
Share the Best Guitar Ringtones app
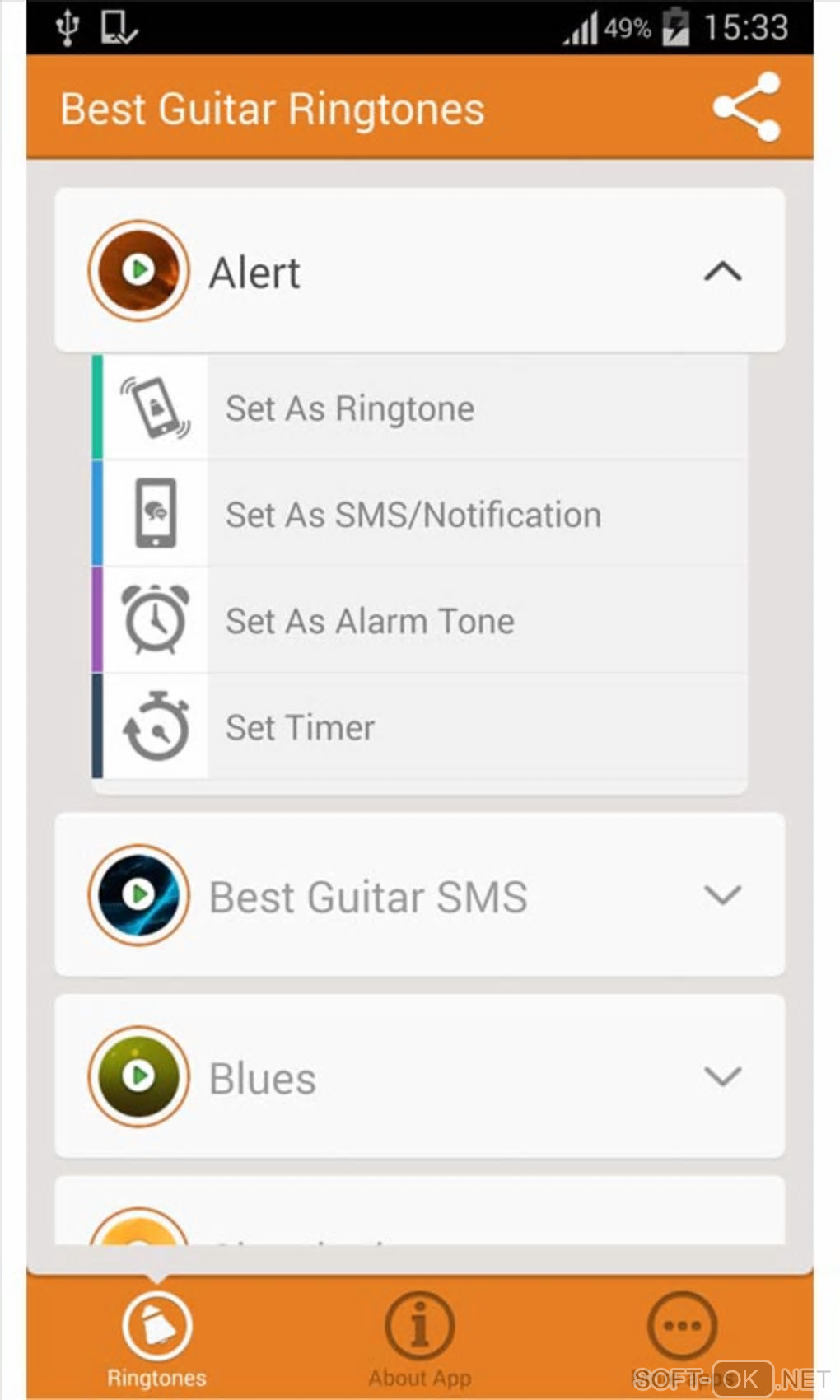[746, 108]
